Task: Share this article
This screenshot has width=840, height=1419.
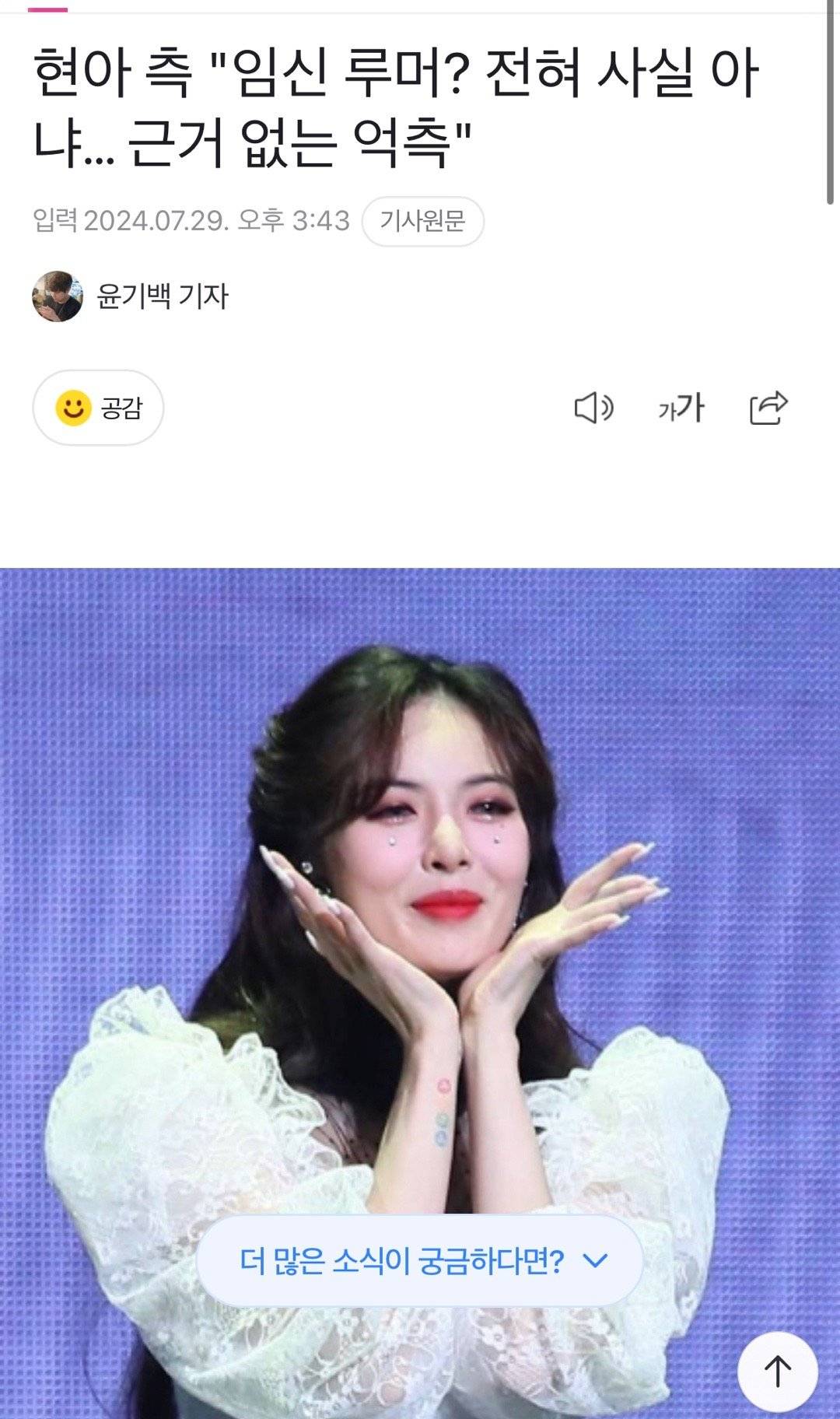Action: click(768, 408)
